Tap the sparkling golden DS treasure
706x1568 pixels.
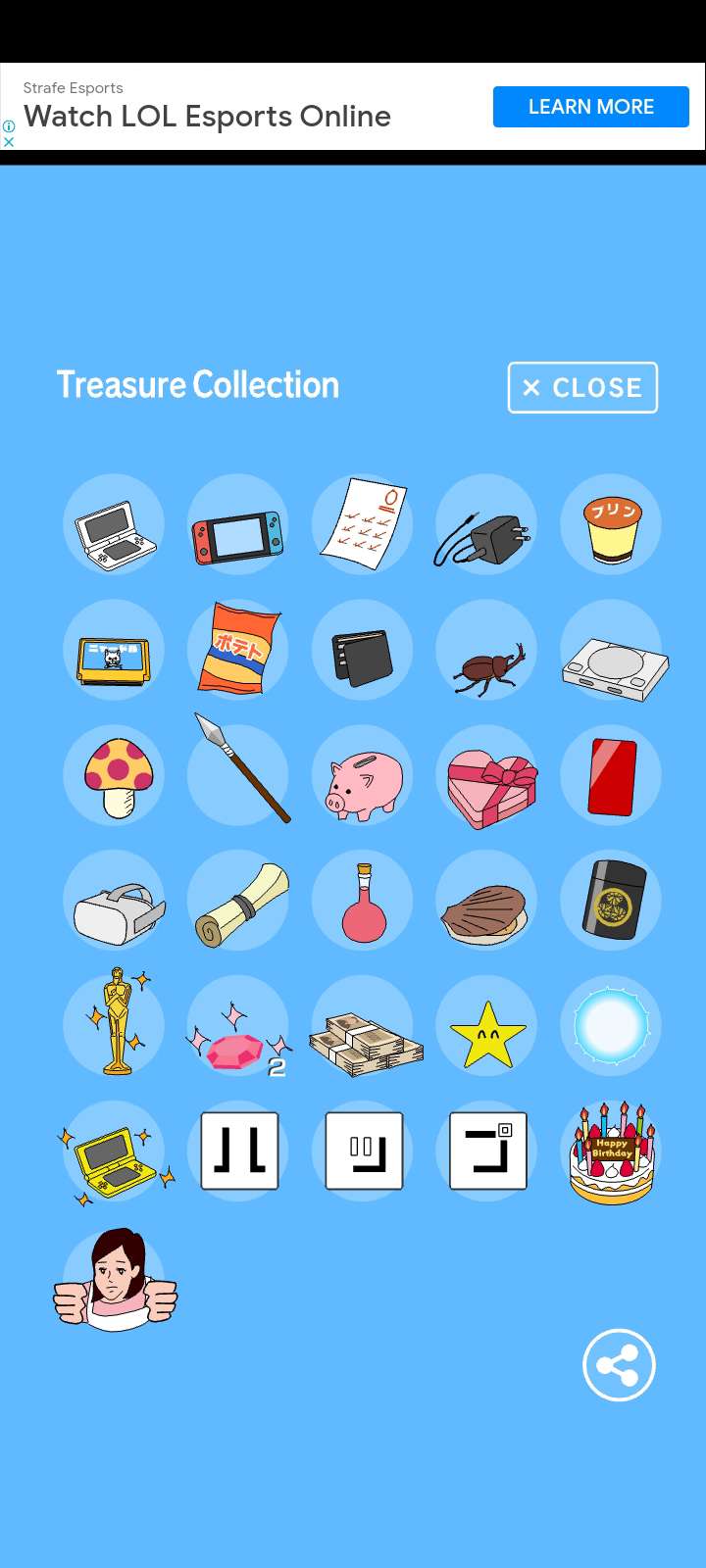click(114, 1151)
